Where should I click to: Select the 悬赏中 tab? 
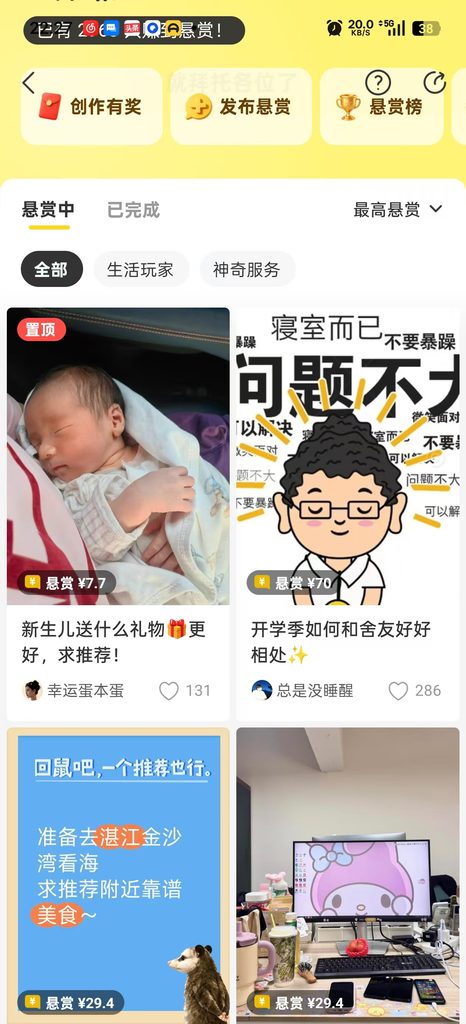[48, 210]
